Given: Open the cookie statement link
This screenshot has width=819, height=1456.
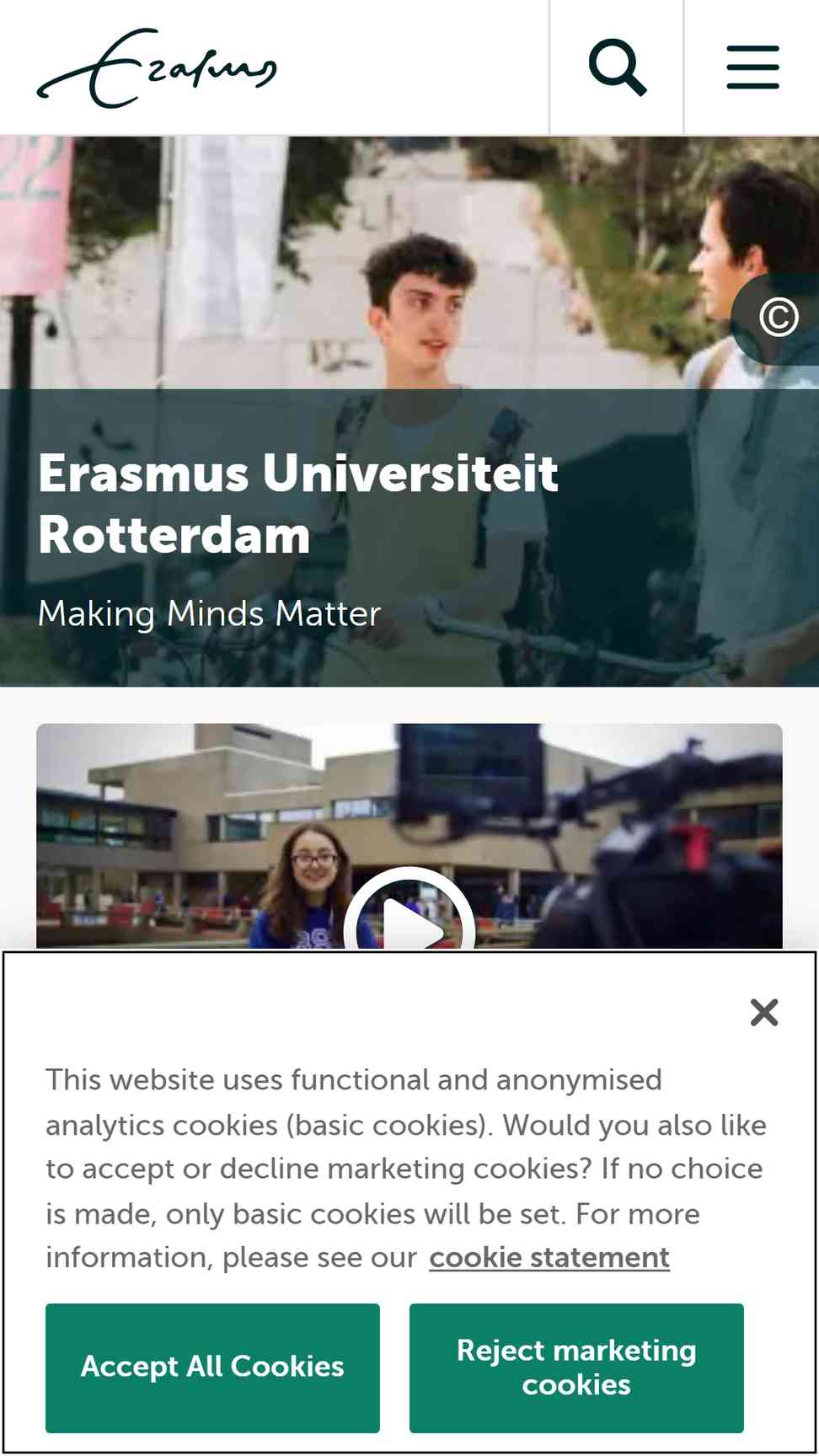Looking at the screenshot, I should [x=549, y=1257].
